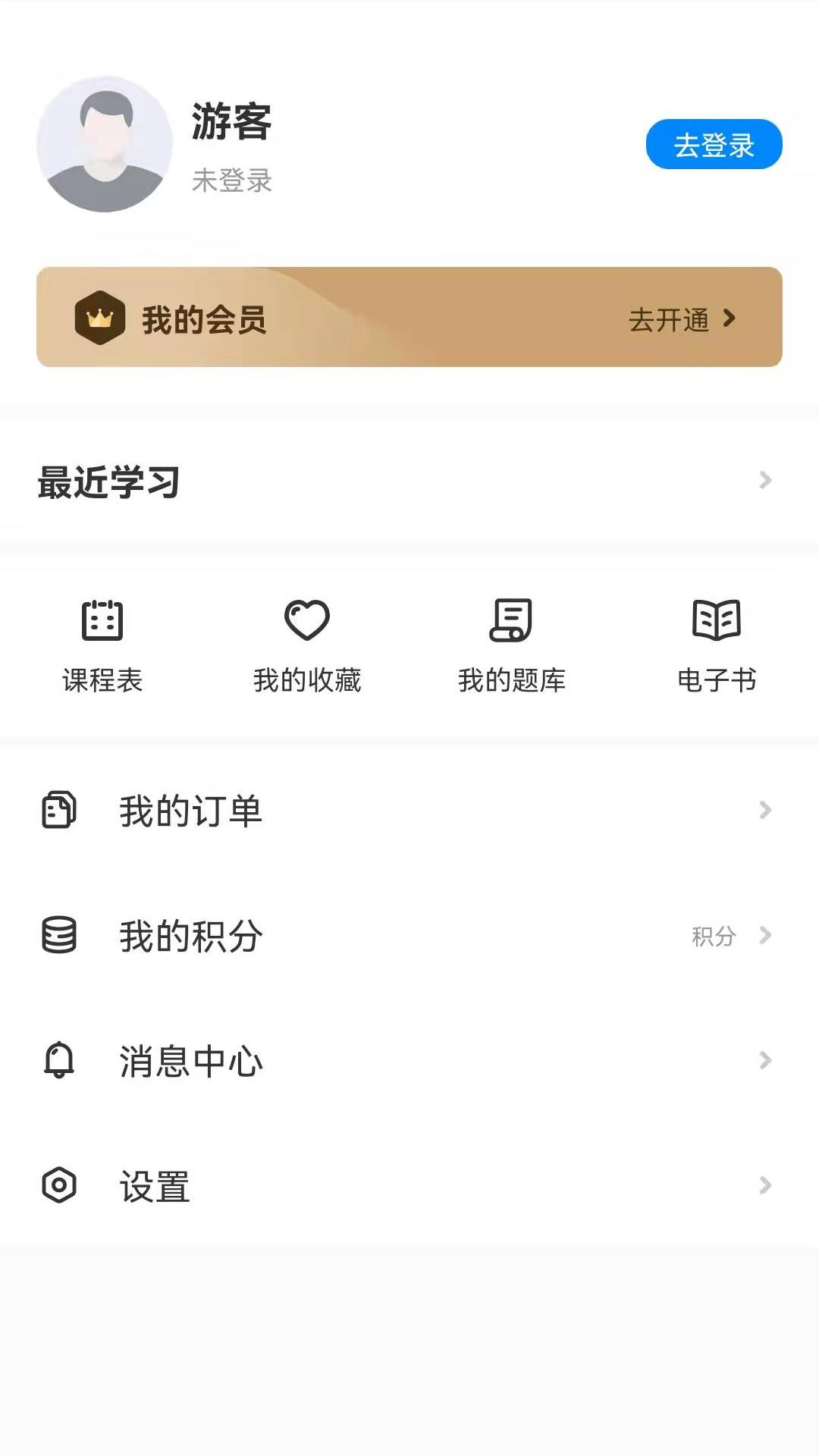Open the 我的题库 question bank icon
The height and width of the screenshot is (1456, 819).
511,620
